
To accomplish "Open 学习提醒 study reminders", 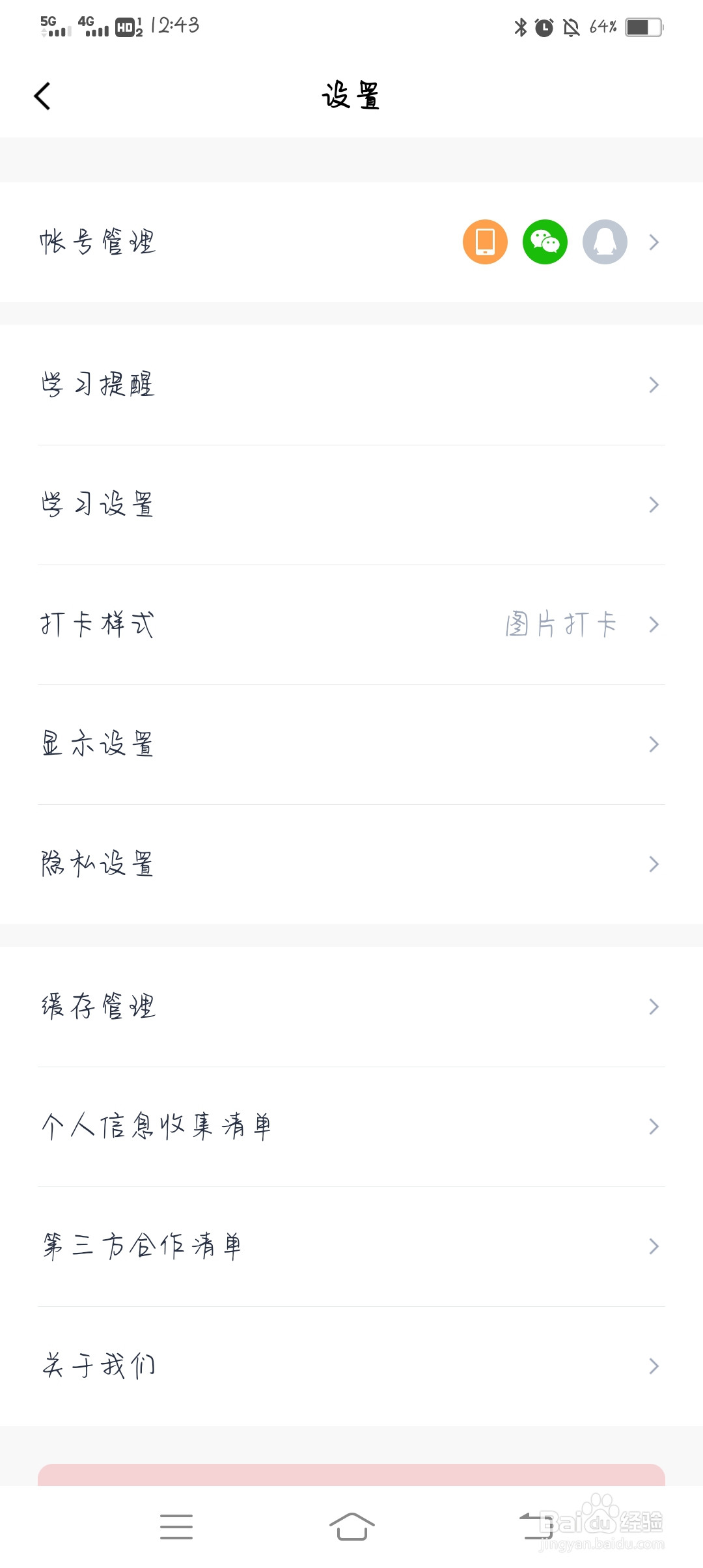I will coord(351,385).
